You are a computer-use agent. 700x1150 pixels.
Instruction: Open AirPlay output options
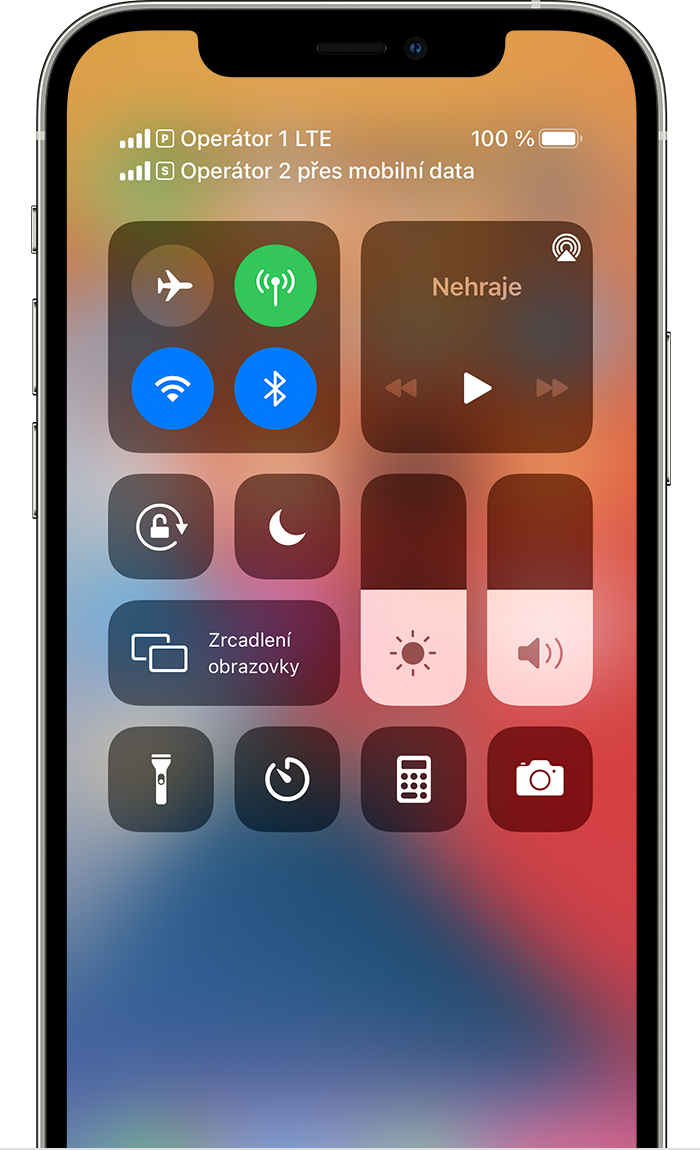[x=566, y=249]
